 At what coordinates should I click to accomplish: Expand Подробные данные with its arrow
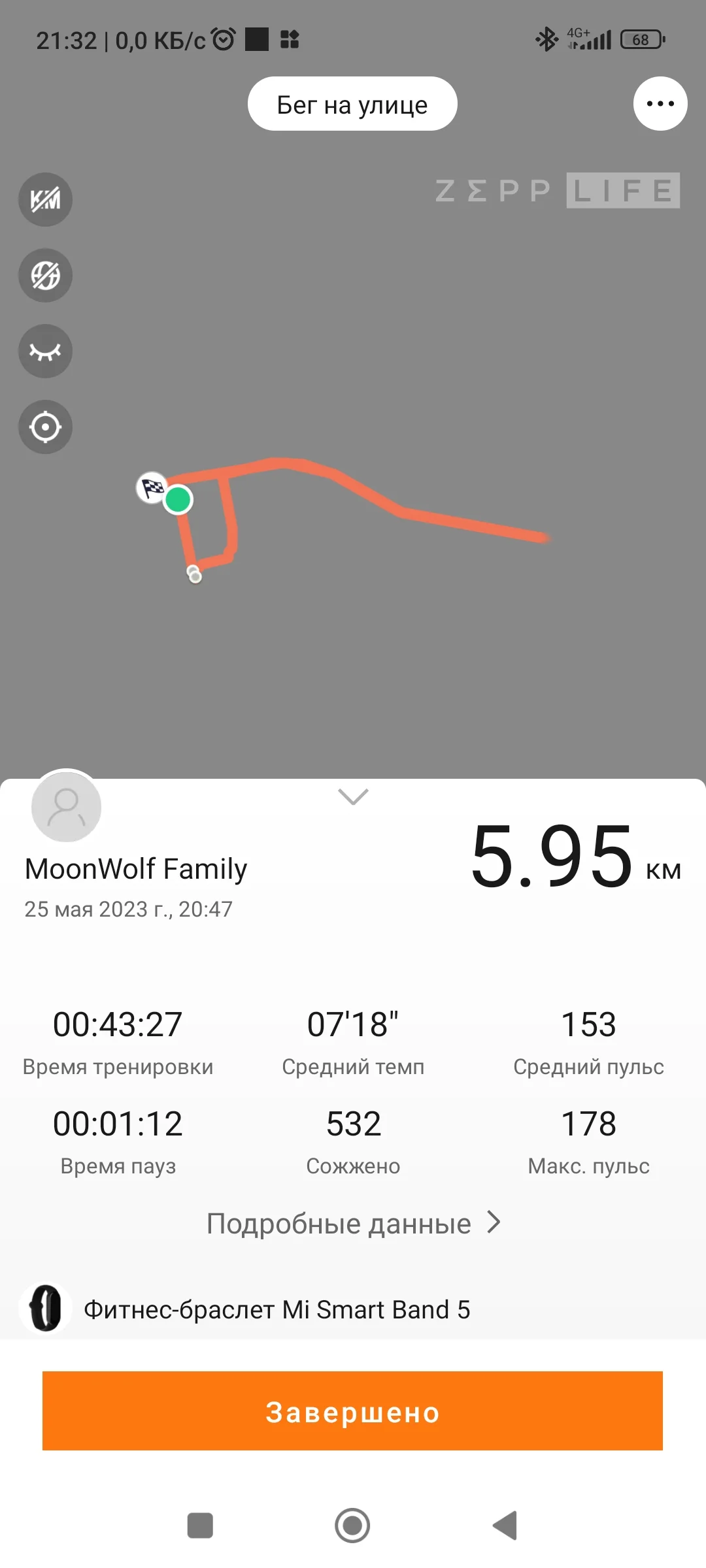(x=492, y=1222)
